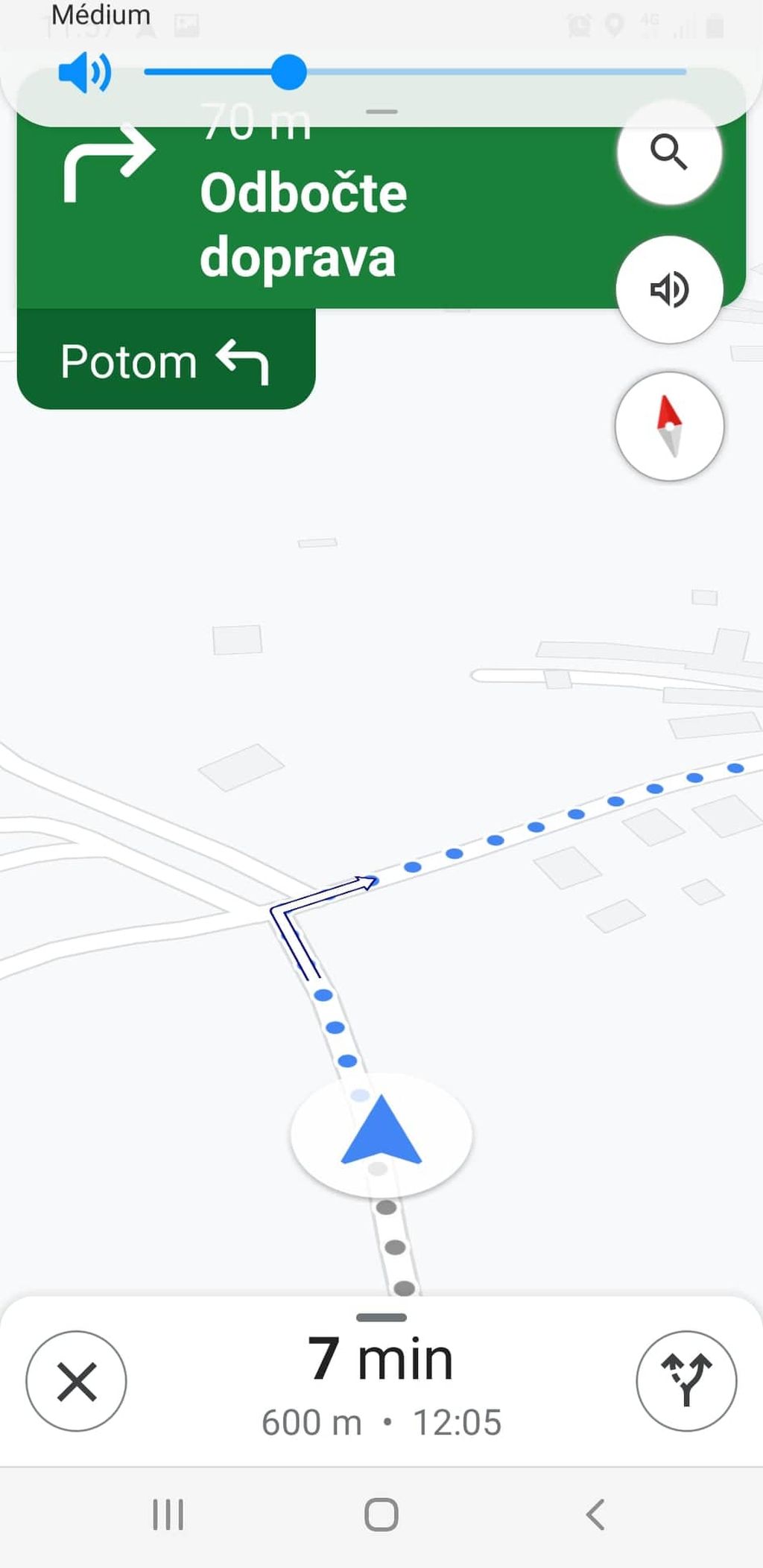Mute voice guidance with the speaker button

point(669,289)
